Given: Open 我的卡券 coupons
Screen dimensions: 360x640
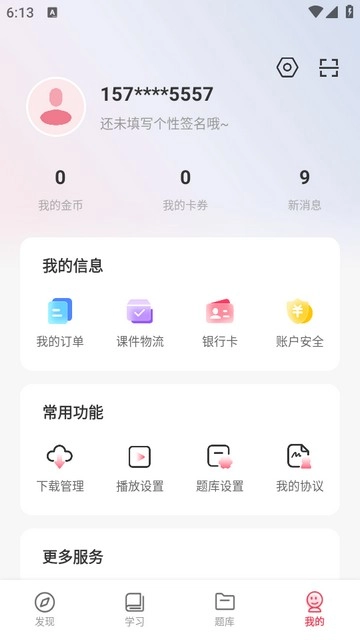Looking at the screenshot, I should 185,190.
